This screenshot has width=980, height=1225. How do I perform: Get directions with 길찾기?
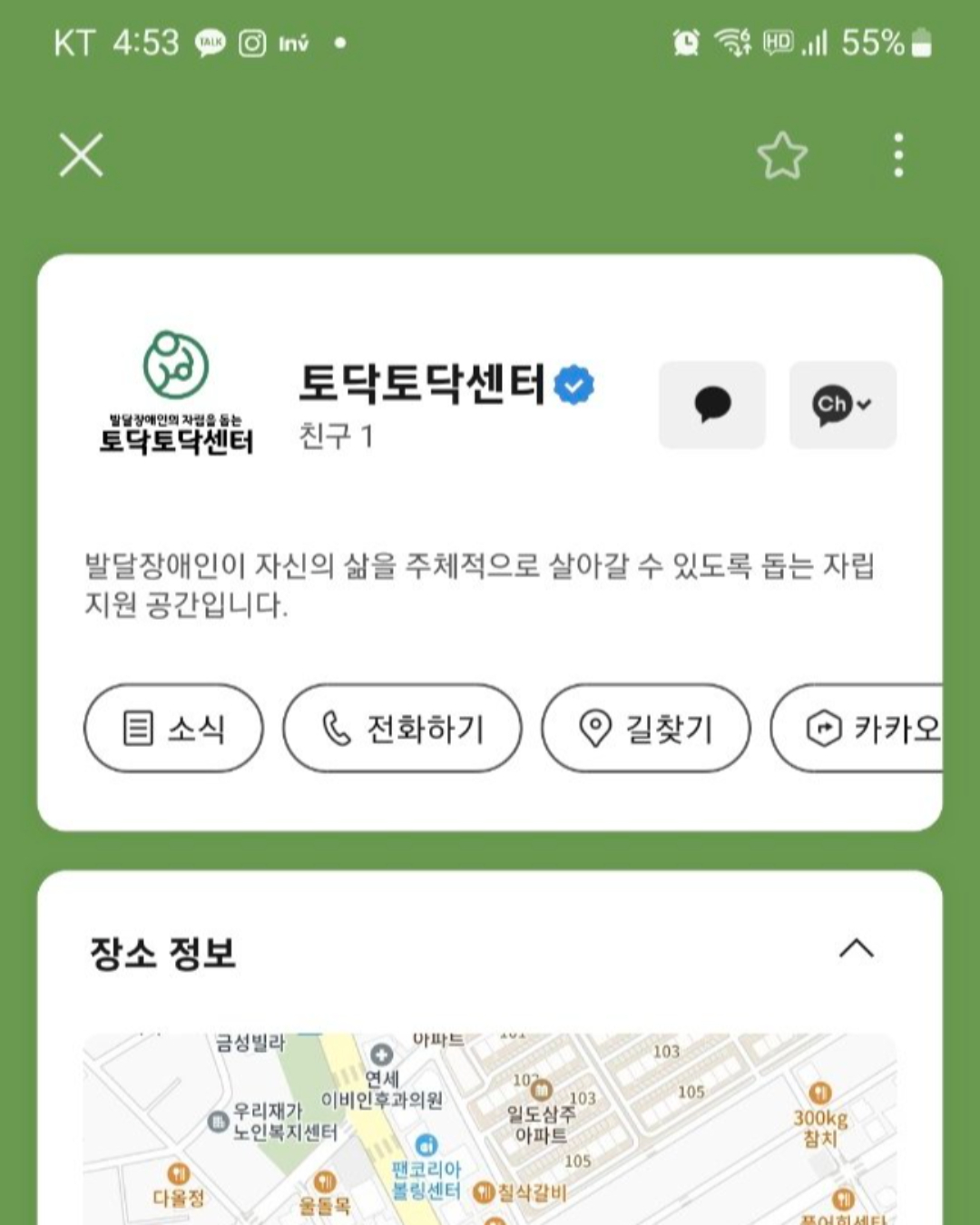(x=646, y=729)
